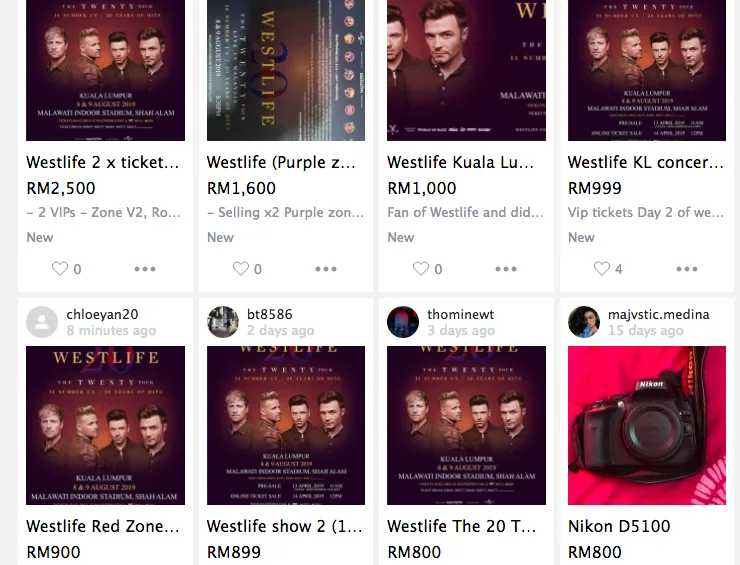
Task: Open the Nikon D5100 listing
Action: coord(647,425)
